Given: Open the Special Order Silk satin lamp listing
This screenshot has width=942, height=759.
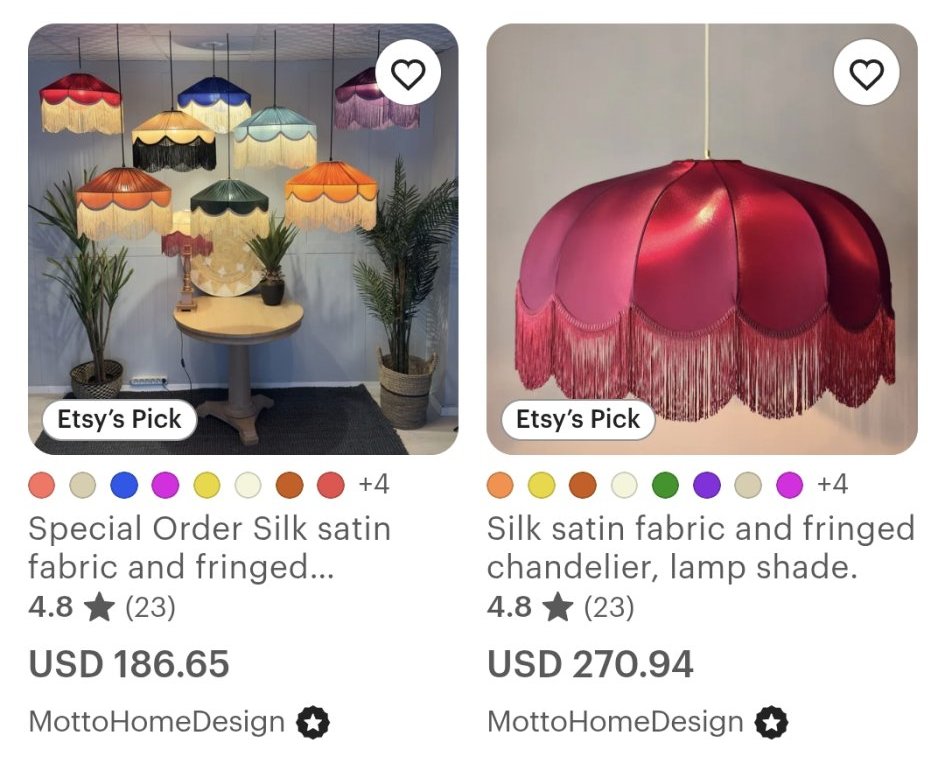Looking at the screenshot, I should coord(209,547).
